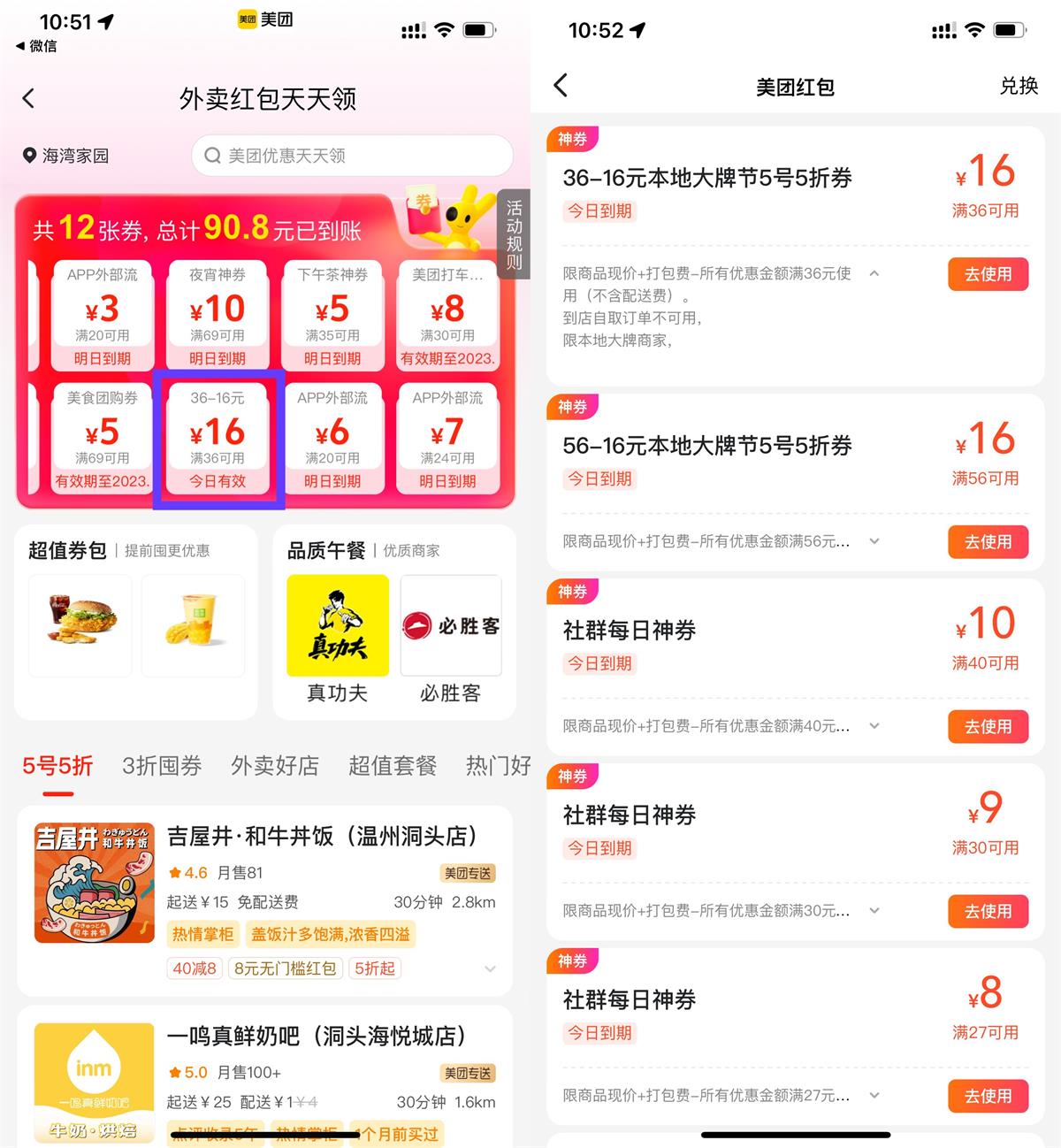Image resolution: width=1061 pixels, height=1148 pixels.
Task: Expand rules for the 满40可用 coupon
Action: pyautogui.click(x=874, y=726)
